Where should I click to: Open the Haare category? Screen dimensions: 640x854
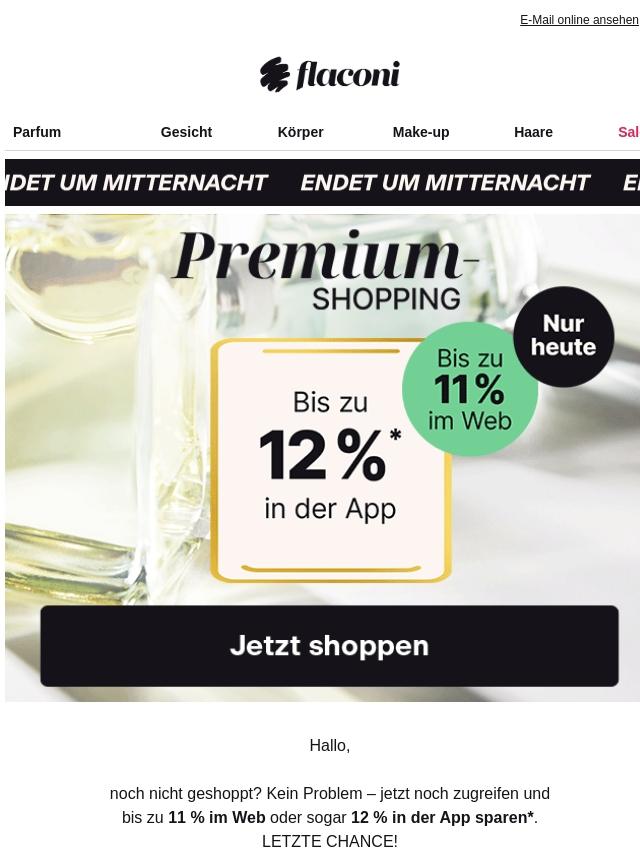pyautogui.click(x=533, y=132)
